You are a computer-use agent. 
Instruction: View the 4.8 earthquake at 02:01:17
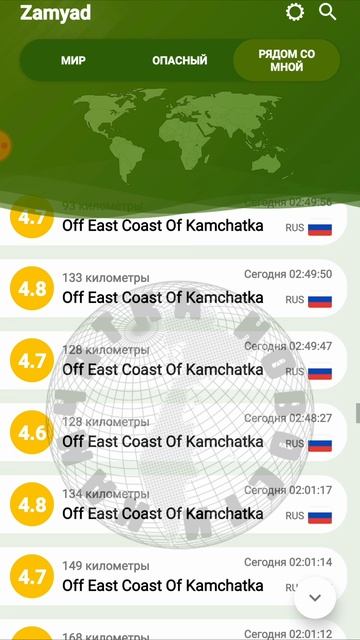173,504
